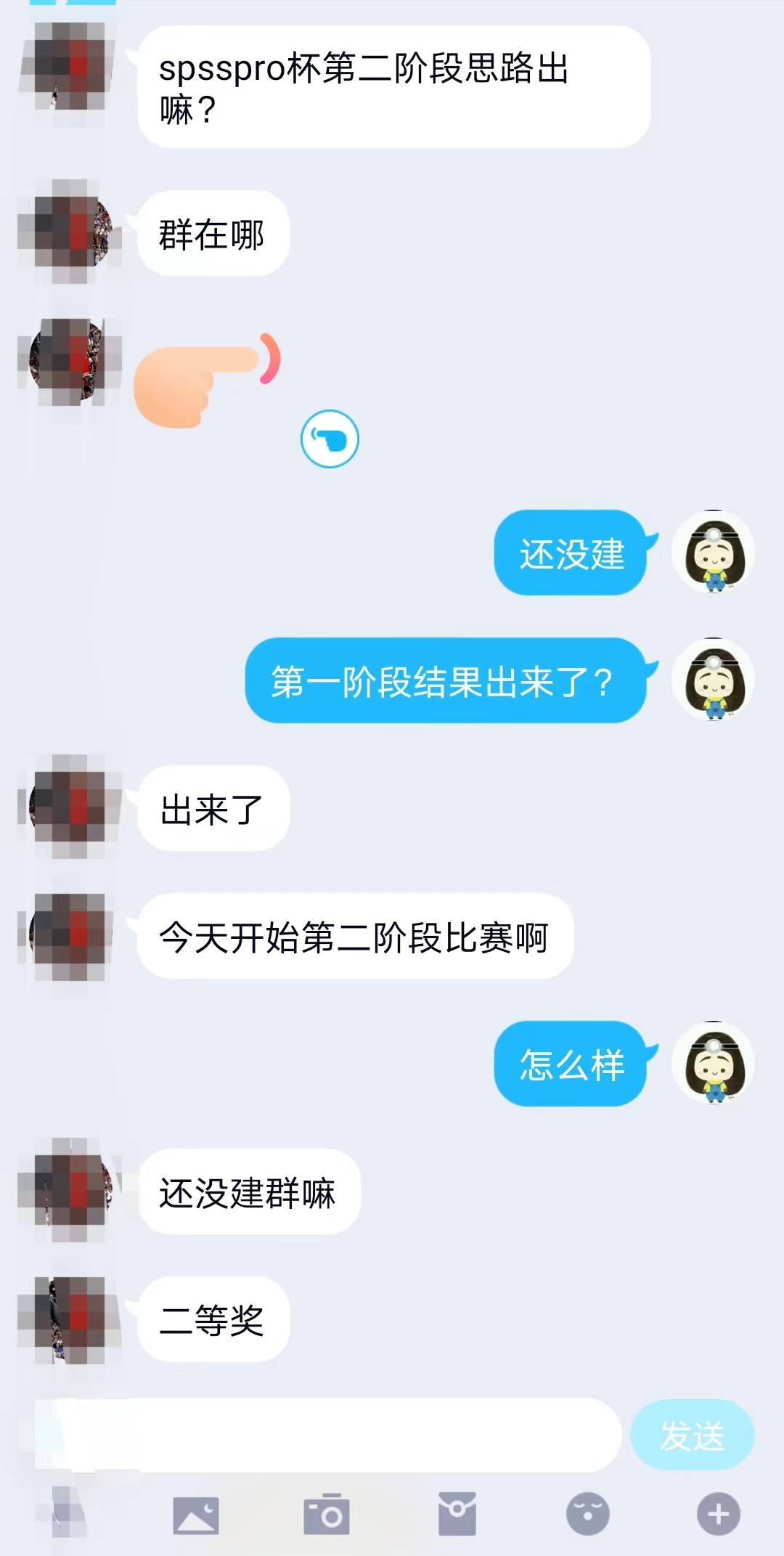Viewport: 784px width, 1556px height.
Task: Tap the voice input icon in the toolbar
Action: point(65,1515)
